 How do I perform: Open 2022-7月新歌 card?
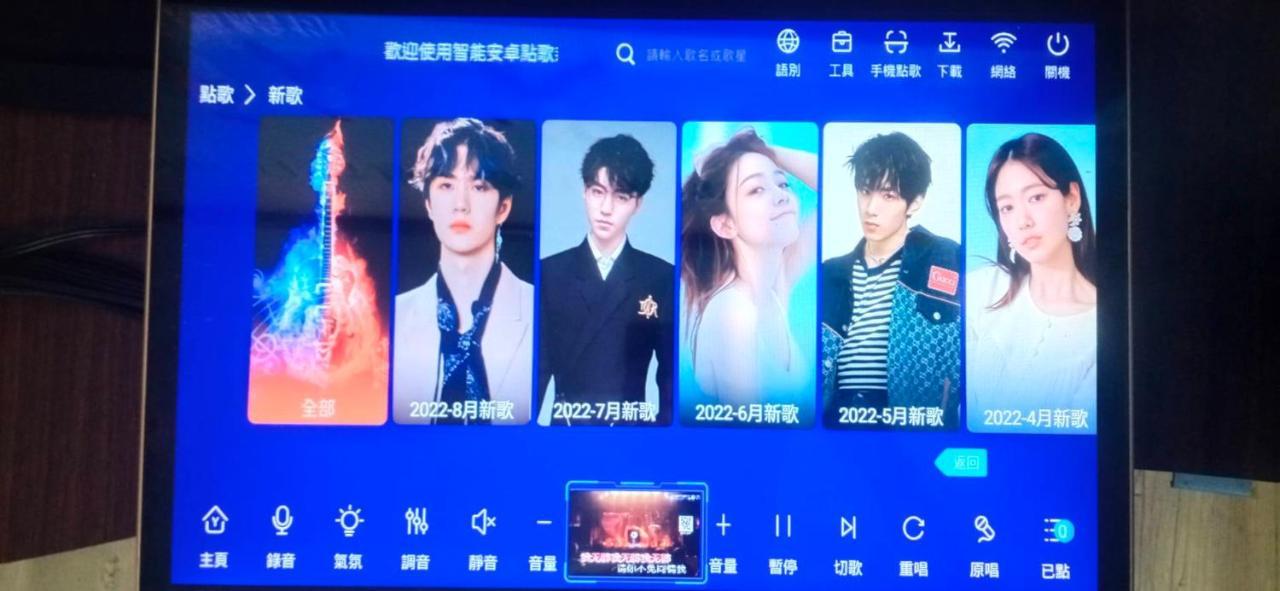pyautogui.click(x=606, y=270)
